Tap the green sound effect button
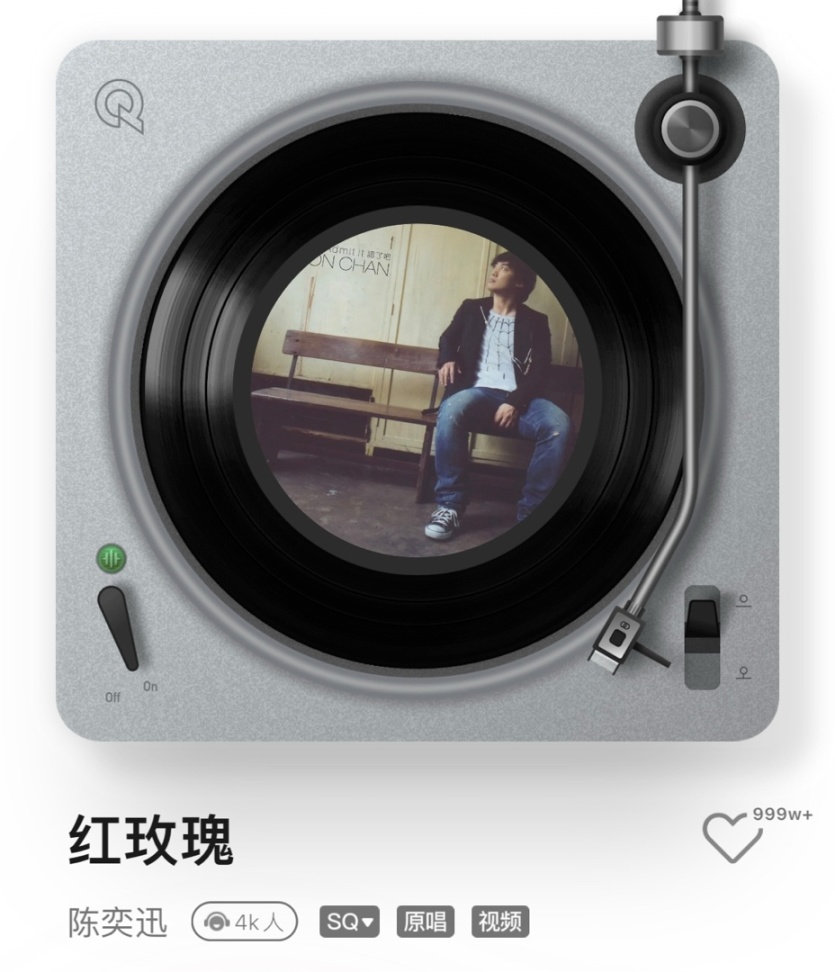The height and width of the screenshot is (972, 835). [112, 558]
